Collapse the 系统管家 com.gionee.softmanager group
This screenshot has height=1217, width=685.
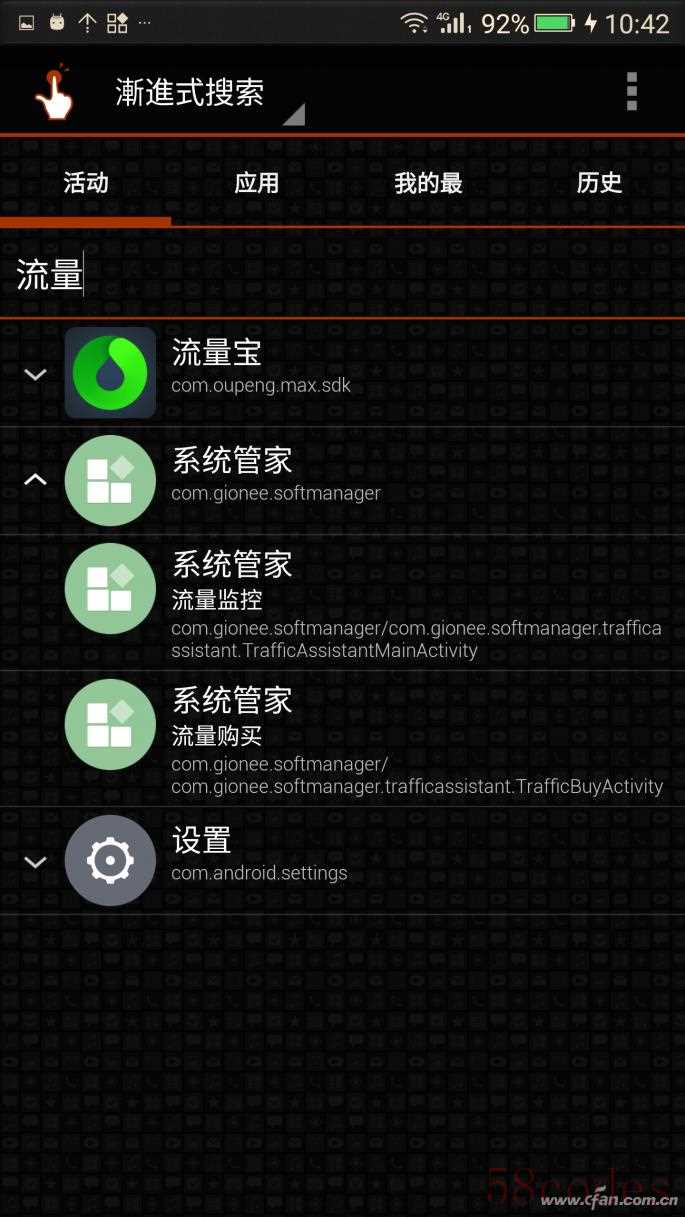click(36, 480)
